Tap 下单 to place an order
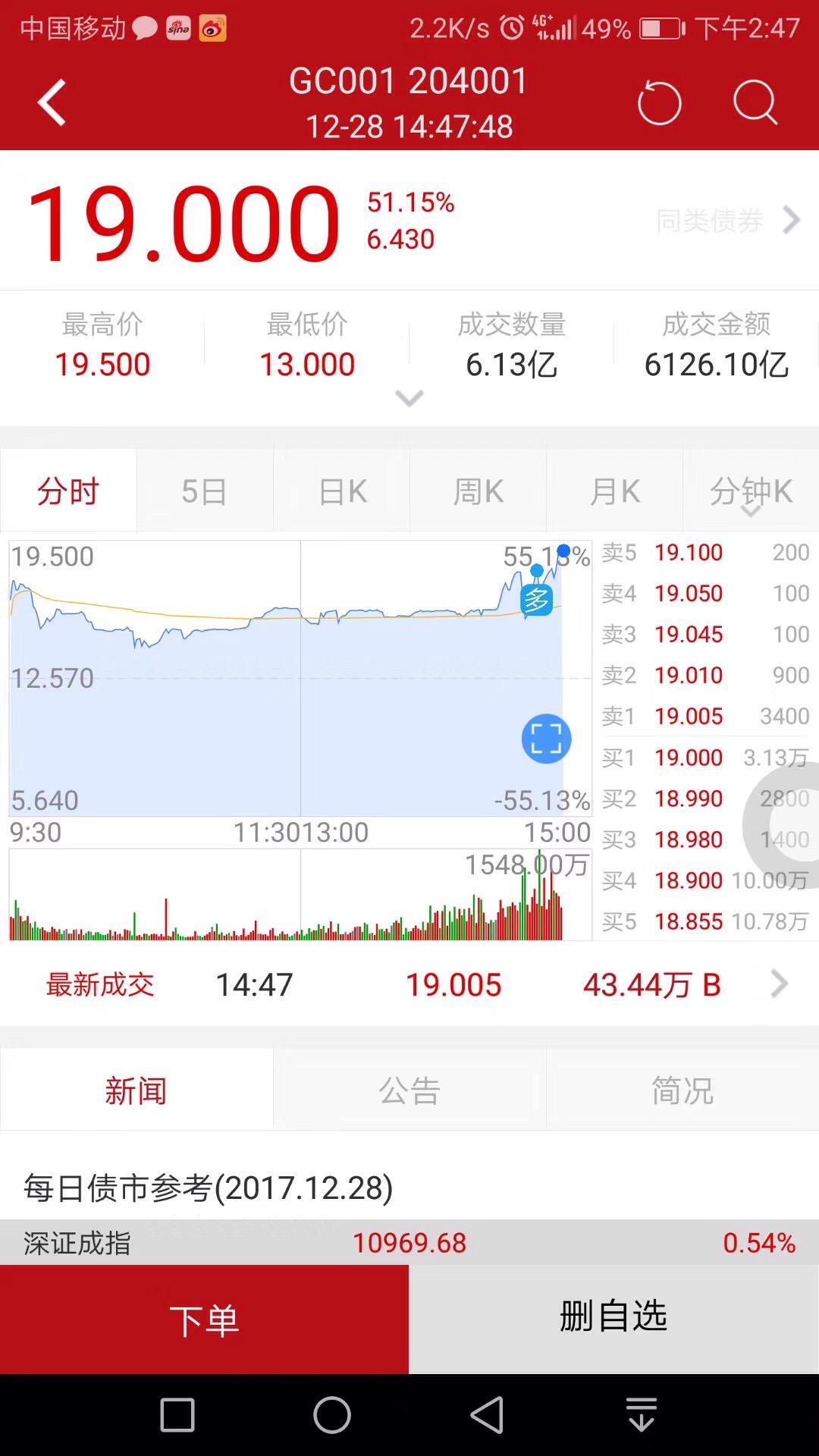This screenshot has height=1456, width=819. [204, 1319]
